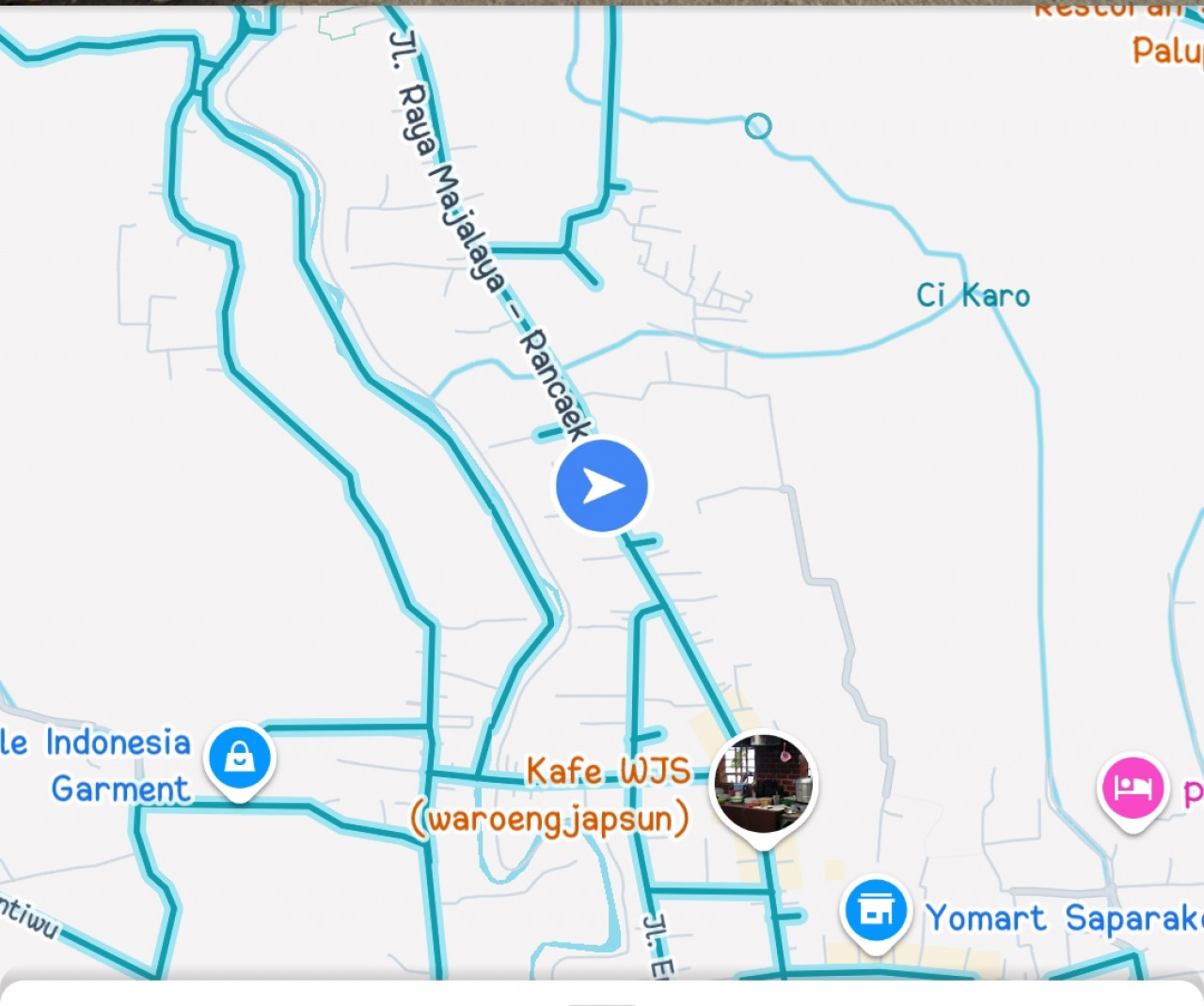
Task: Open the Indonesia Garment shopping pin
Action: coord(240,758)
